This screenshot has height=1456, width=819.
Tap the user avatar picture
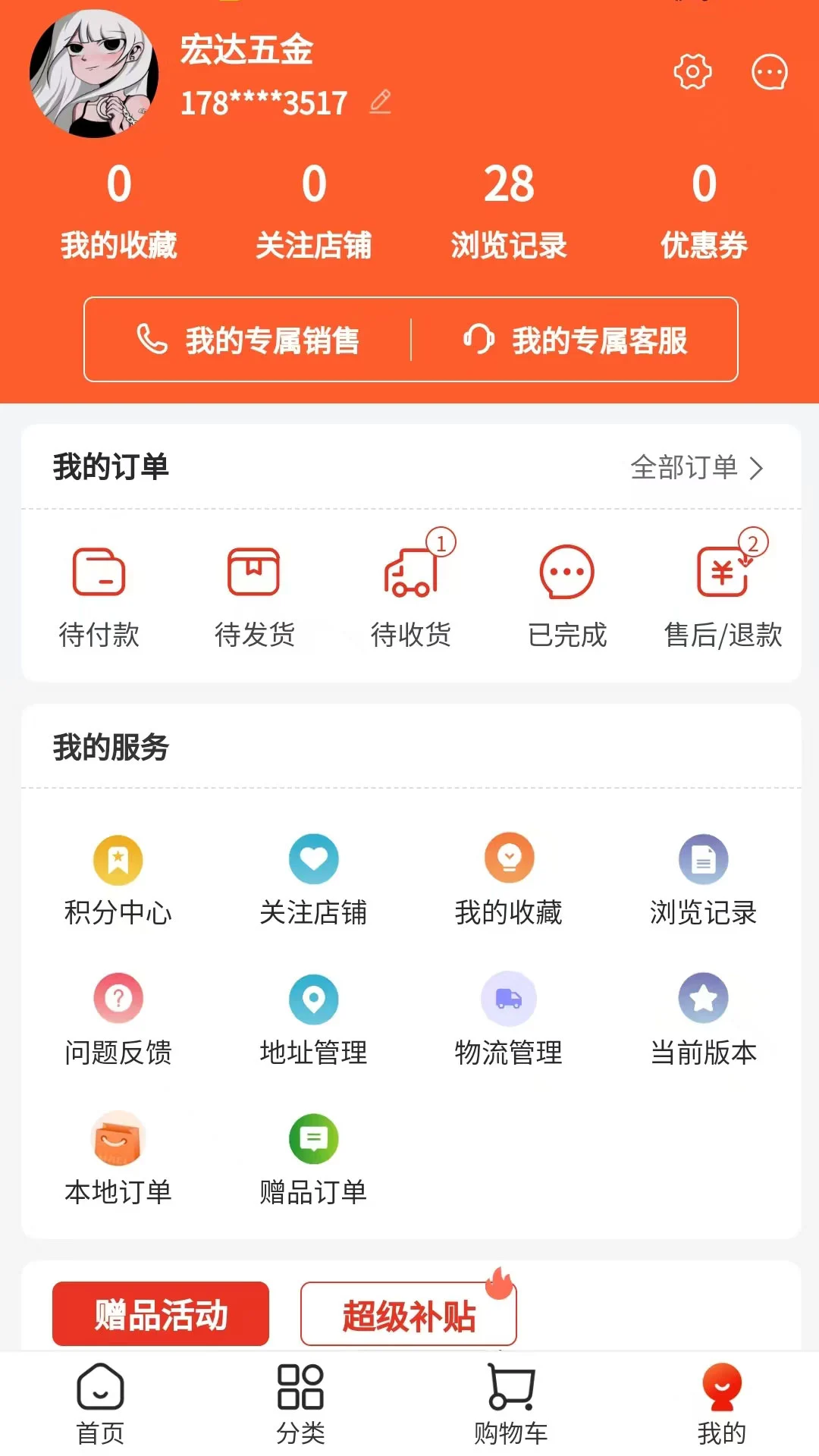click(93, 72)
